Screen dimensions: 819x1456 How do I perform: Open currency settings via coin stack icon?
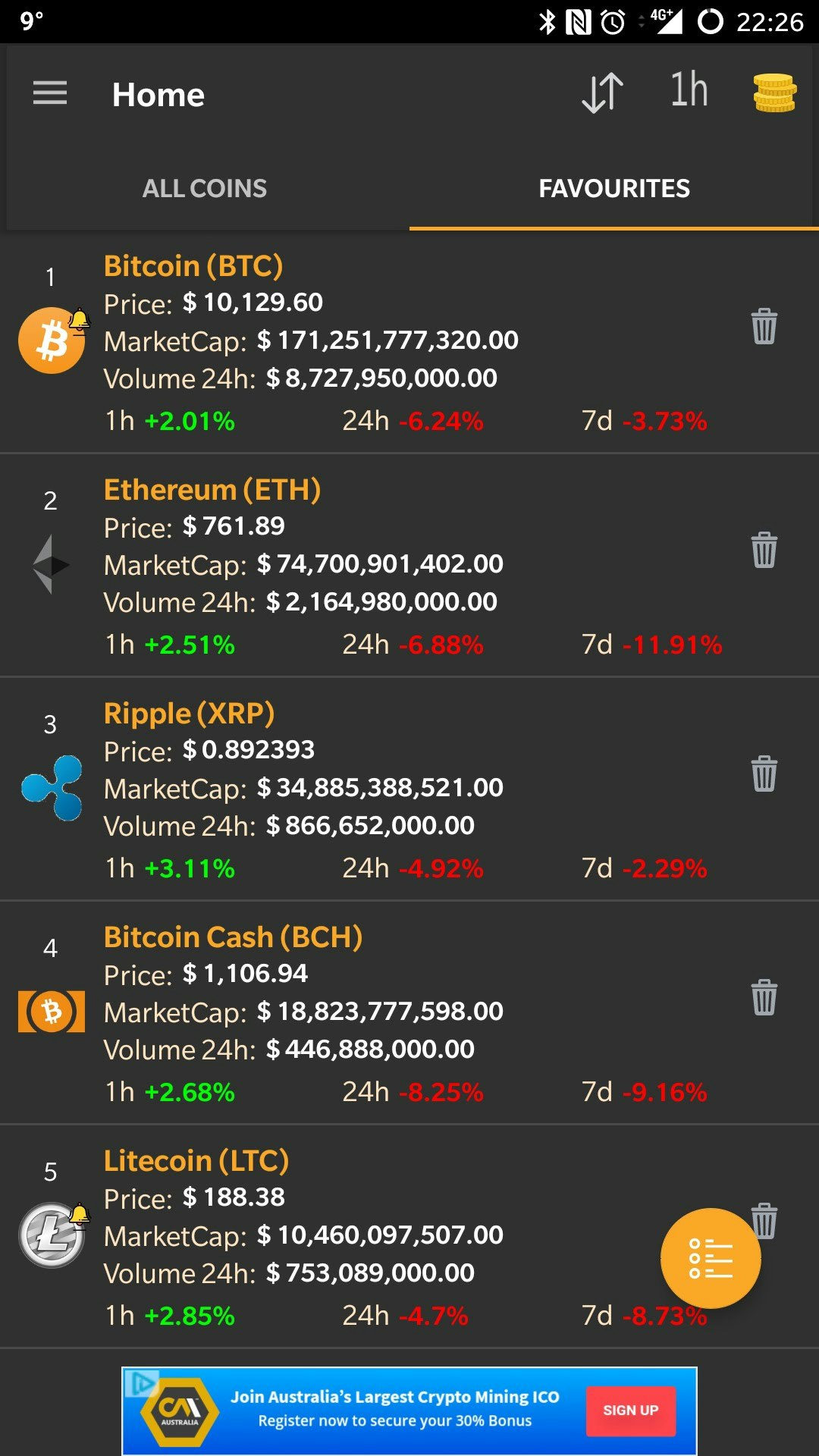point(774,93)
